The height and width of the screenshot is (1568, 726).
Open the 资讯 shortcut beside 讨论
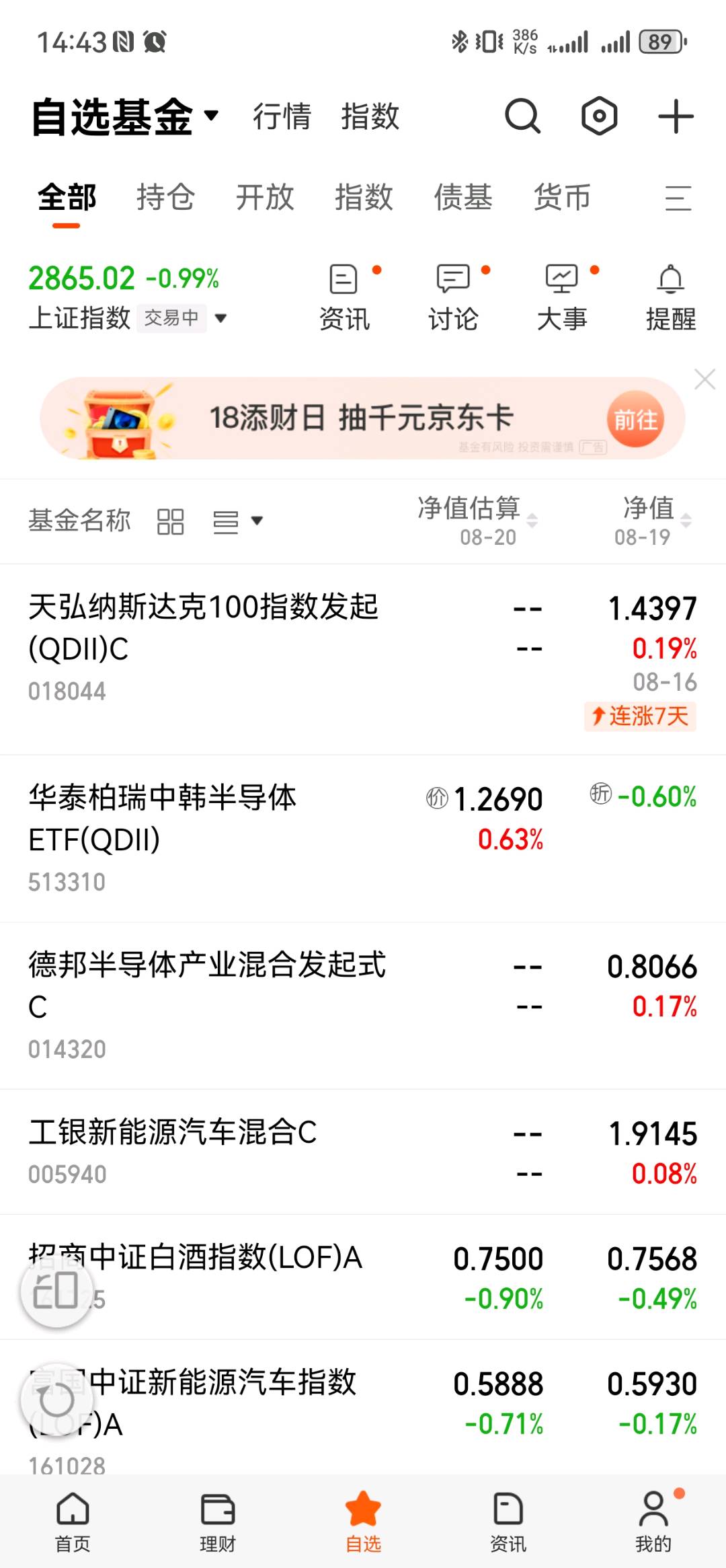[x=345, y=298]
